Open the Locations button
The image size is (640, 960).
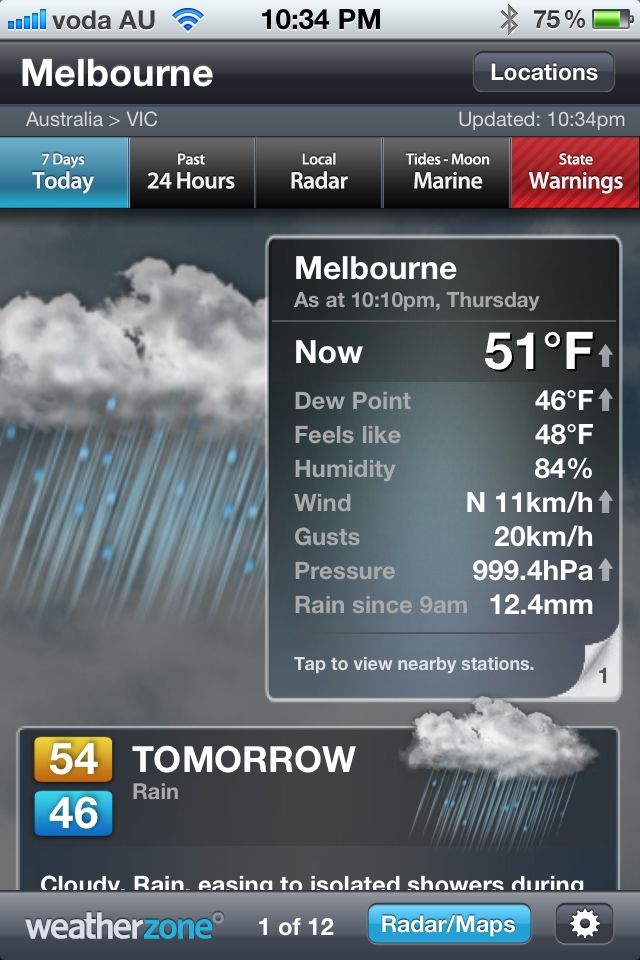tap(543, 72)
